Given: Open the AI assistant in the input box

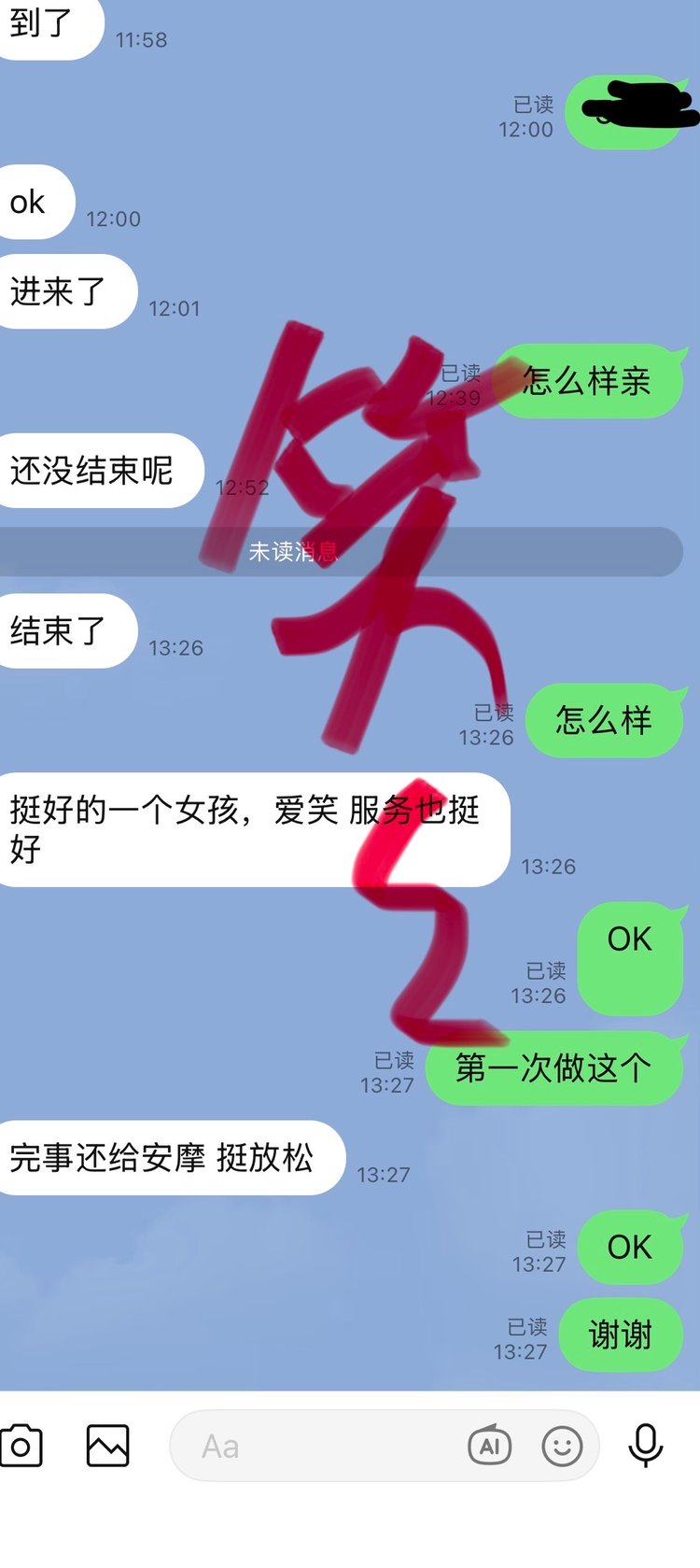Looking at the screenshot, I should point(489,1446).
